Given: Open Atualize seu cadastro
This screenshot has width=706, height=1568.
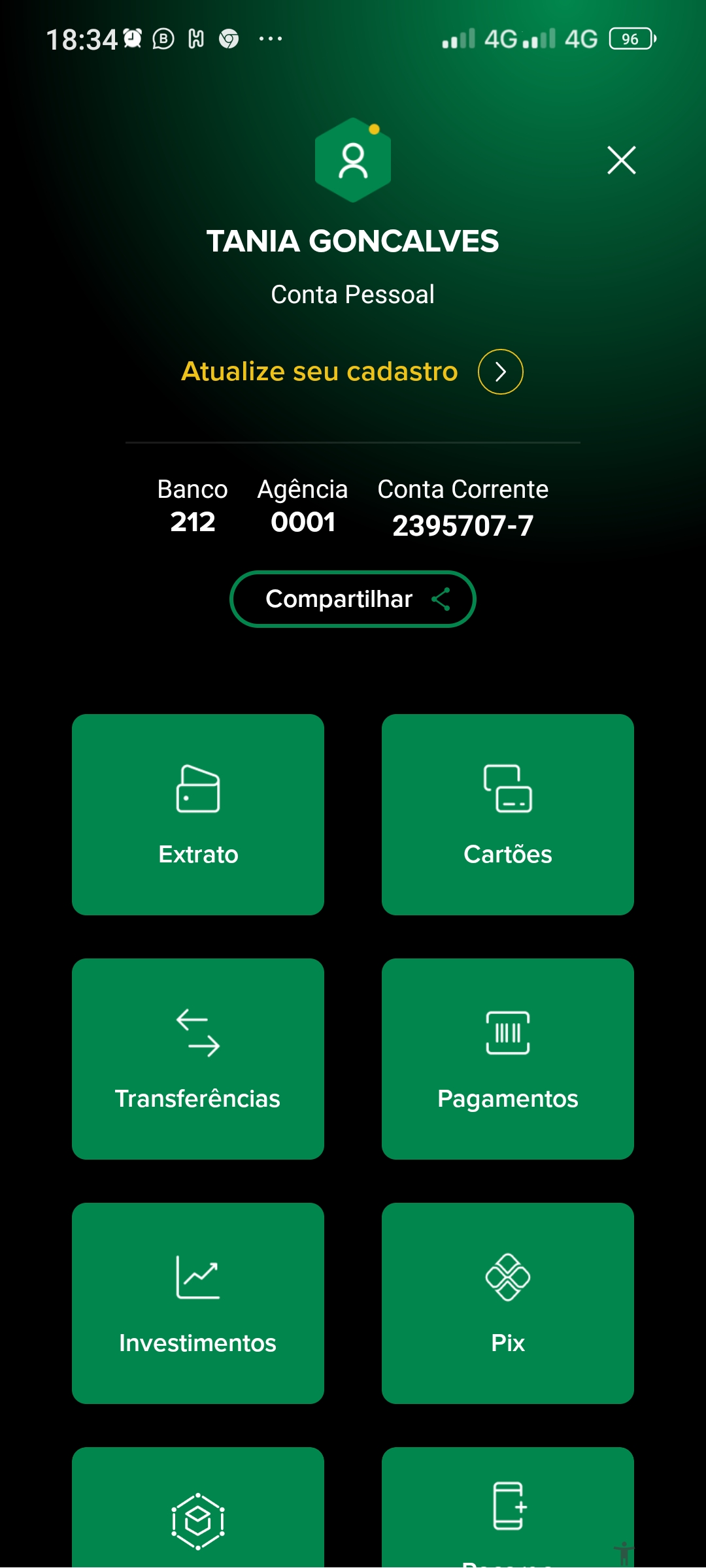Looking at the screenshot, I should [x=352, y=372].
